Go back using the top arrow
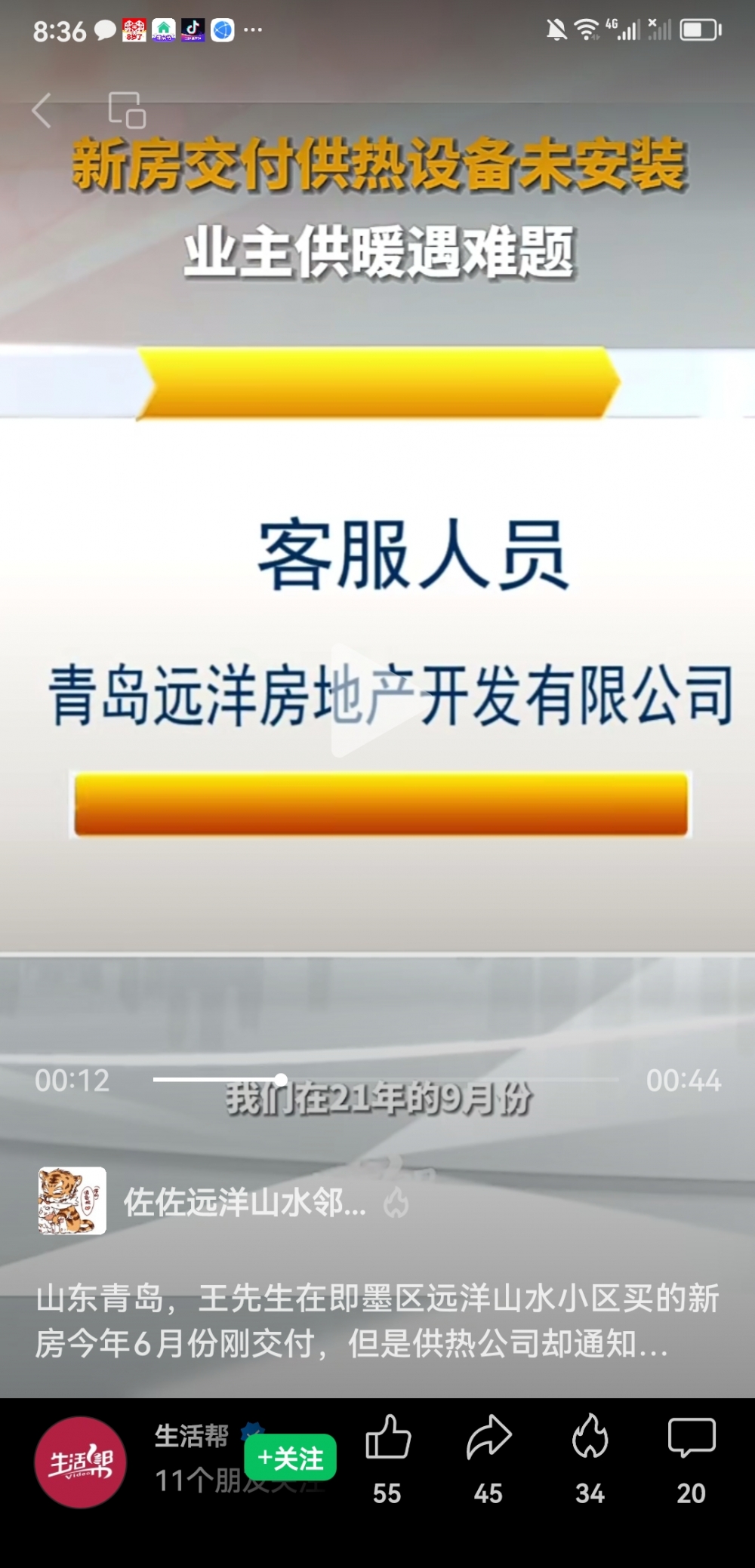The image size is (755, 1568). pos(42,111)
